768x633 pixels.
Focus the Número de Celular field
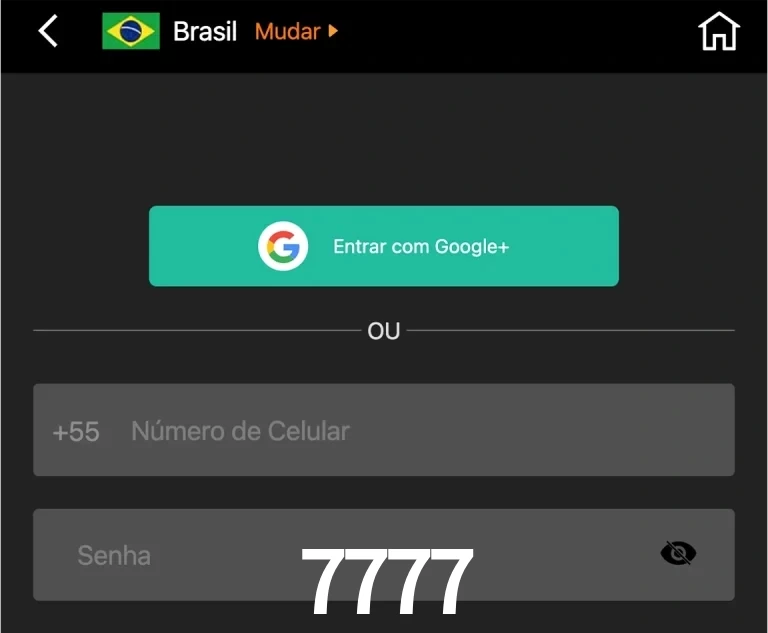(420, 431)
